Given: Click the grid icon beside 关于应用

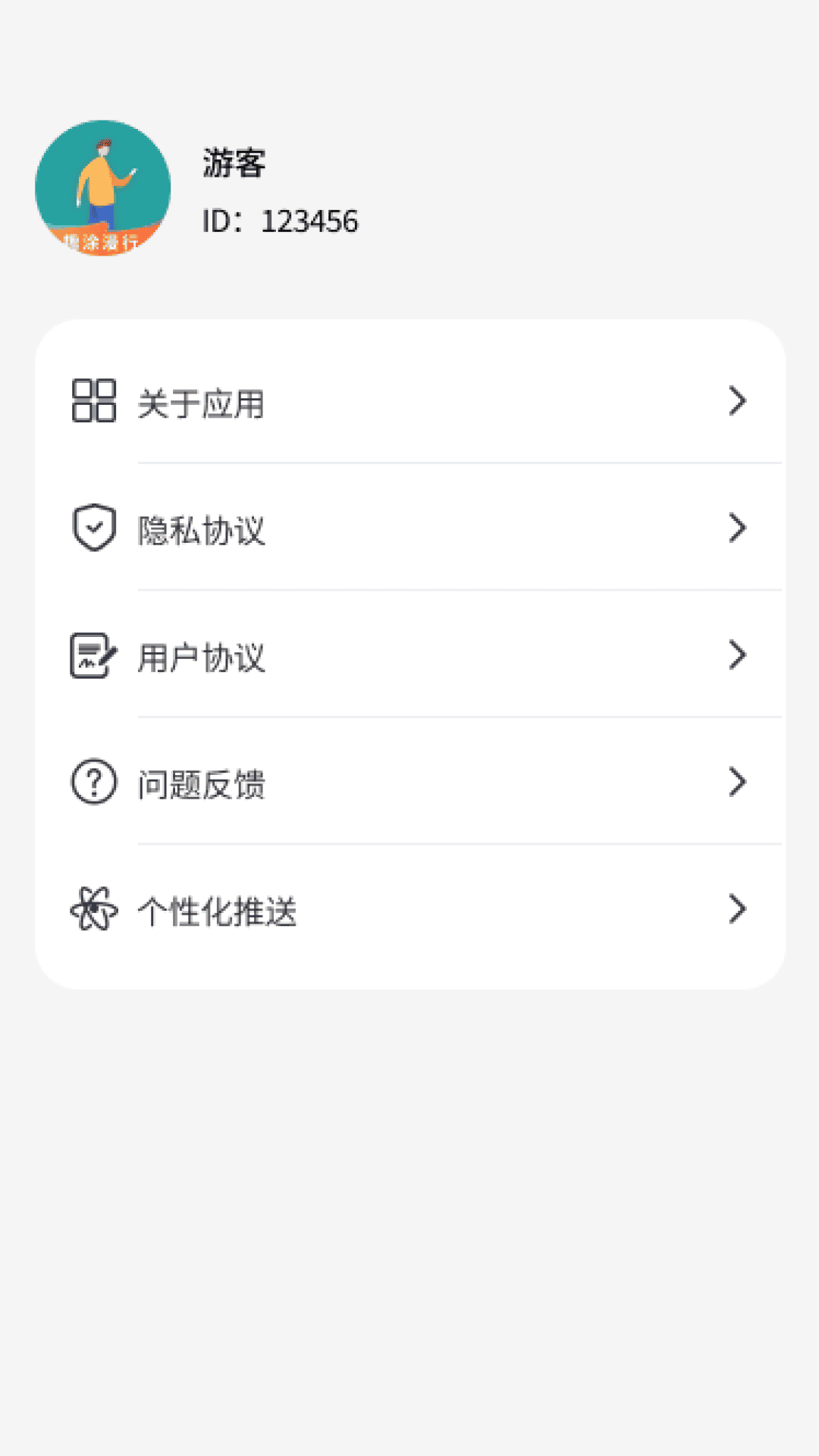Looking at the screenshot, I should [x=93, y=402].
